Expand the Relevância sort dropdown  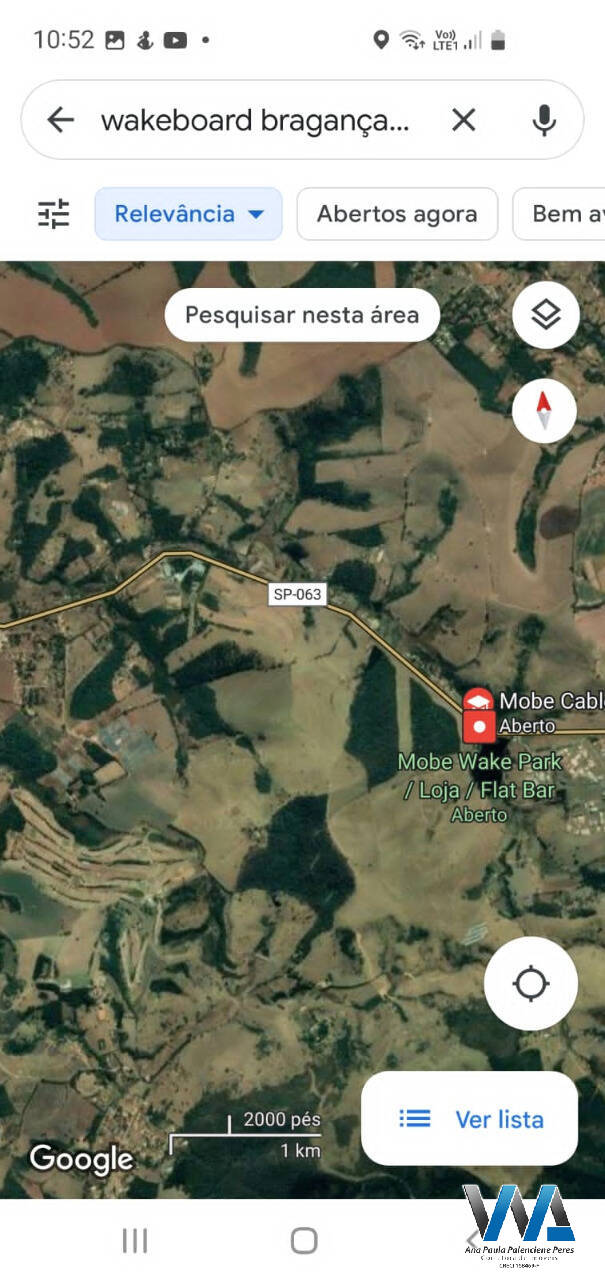(x=189, y=214)
